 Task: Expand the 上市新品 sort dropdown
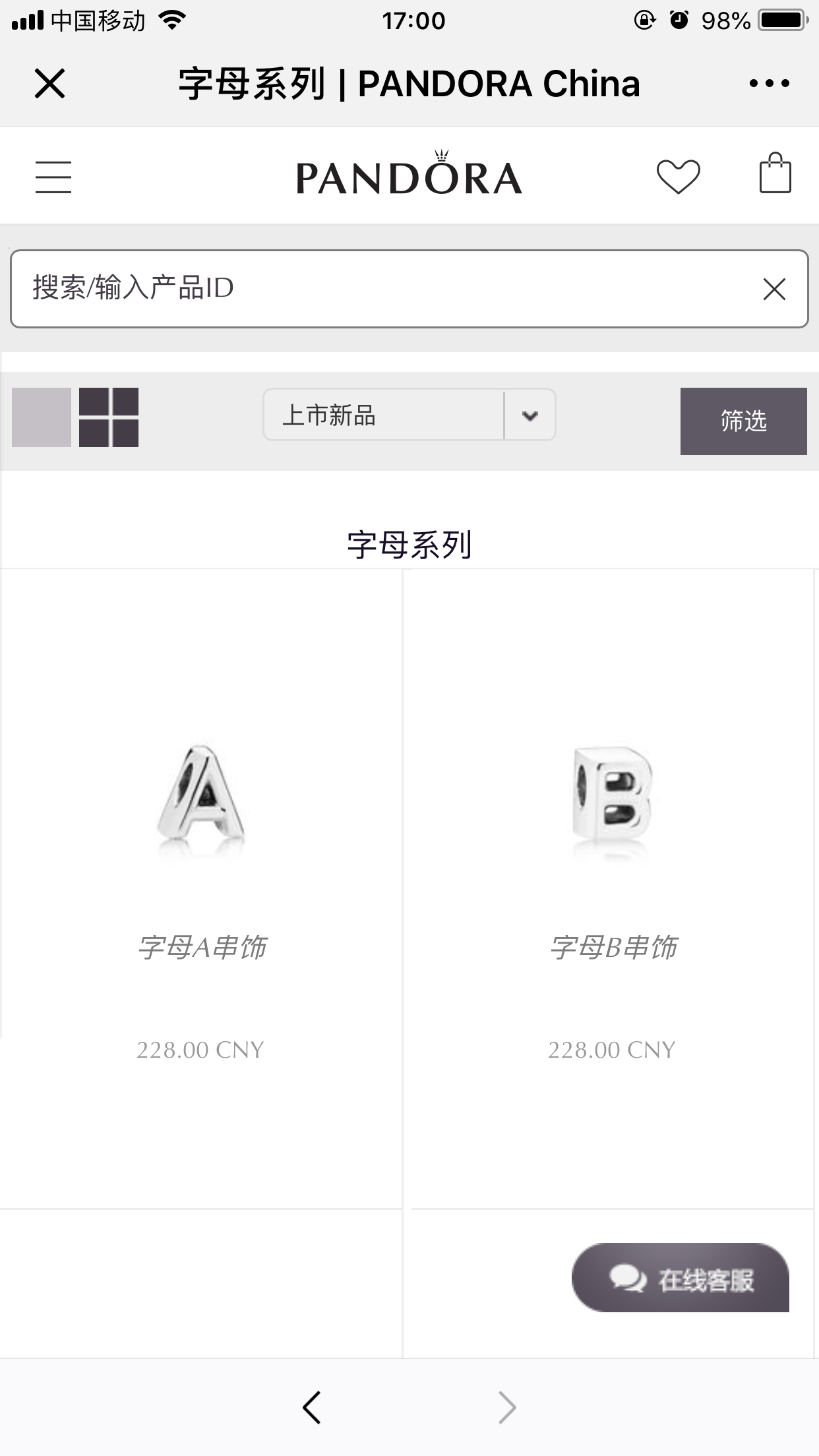point(409,415)
